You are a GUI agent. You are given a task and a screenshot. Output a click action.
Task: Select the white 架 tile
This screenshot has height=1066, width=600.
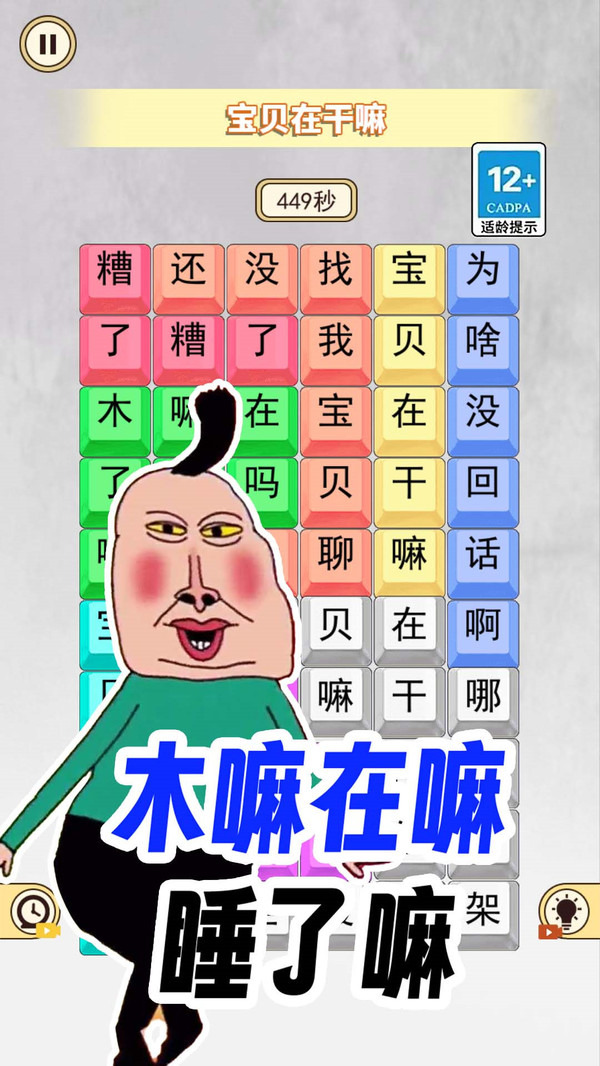485,908
